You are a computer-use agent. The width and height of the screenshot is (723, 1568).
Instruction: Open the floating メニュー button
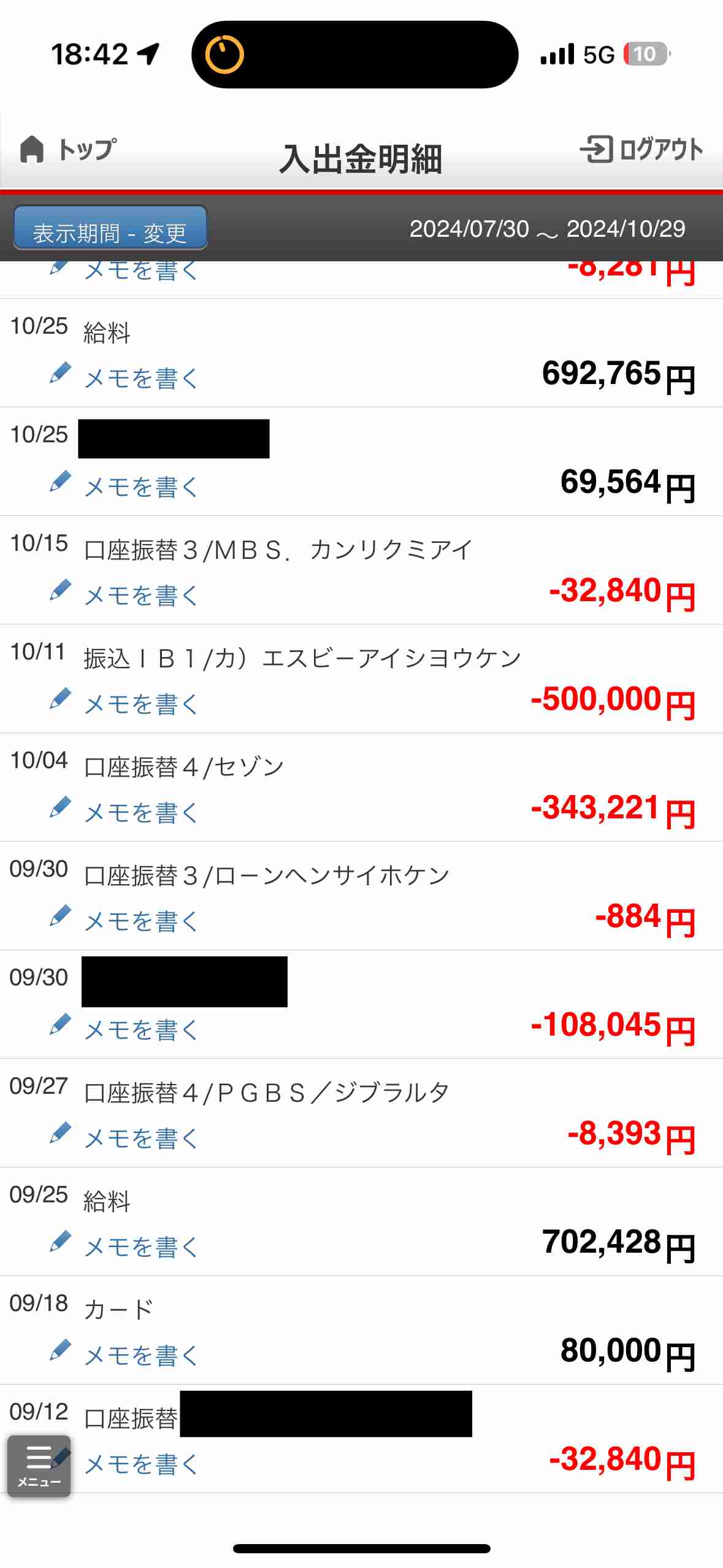point(39,1466)
